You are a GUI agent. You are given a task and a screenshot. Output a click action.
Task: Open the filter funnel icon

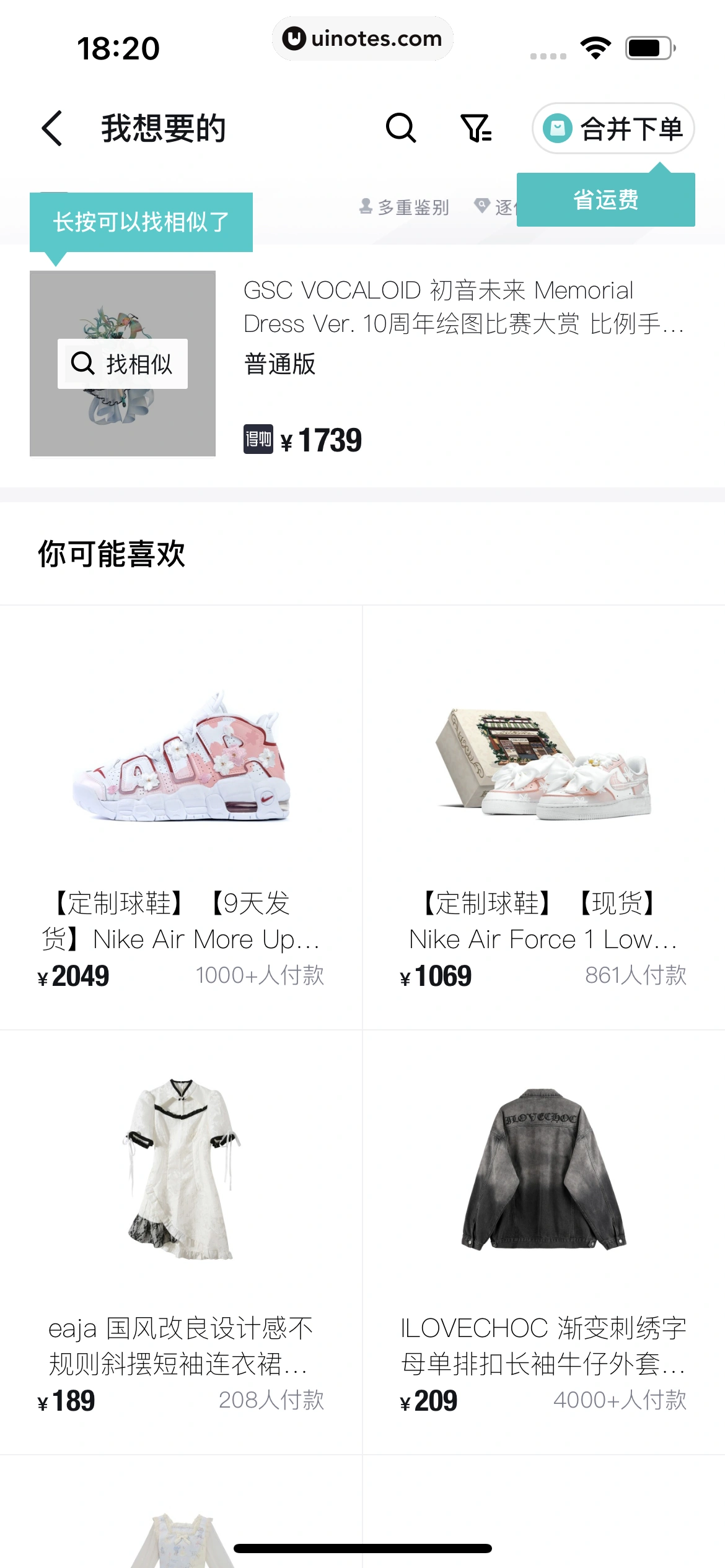(476, 128)
